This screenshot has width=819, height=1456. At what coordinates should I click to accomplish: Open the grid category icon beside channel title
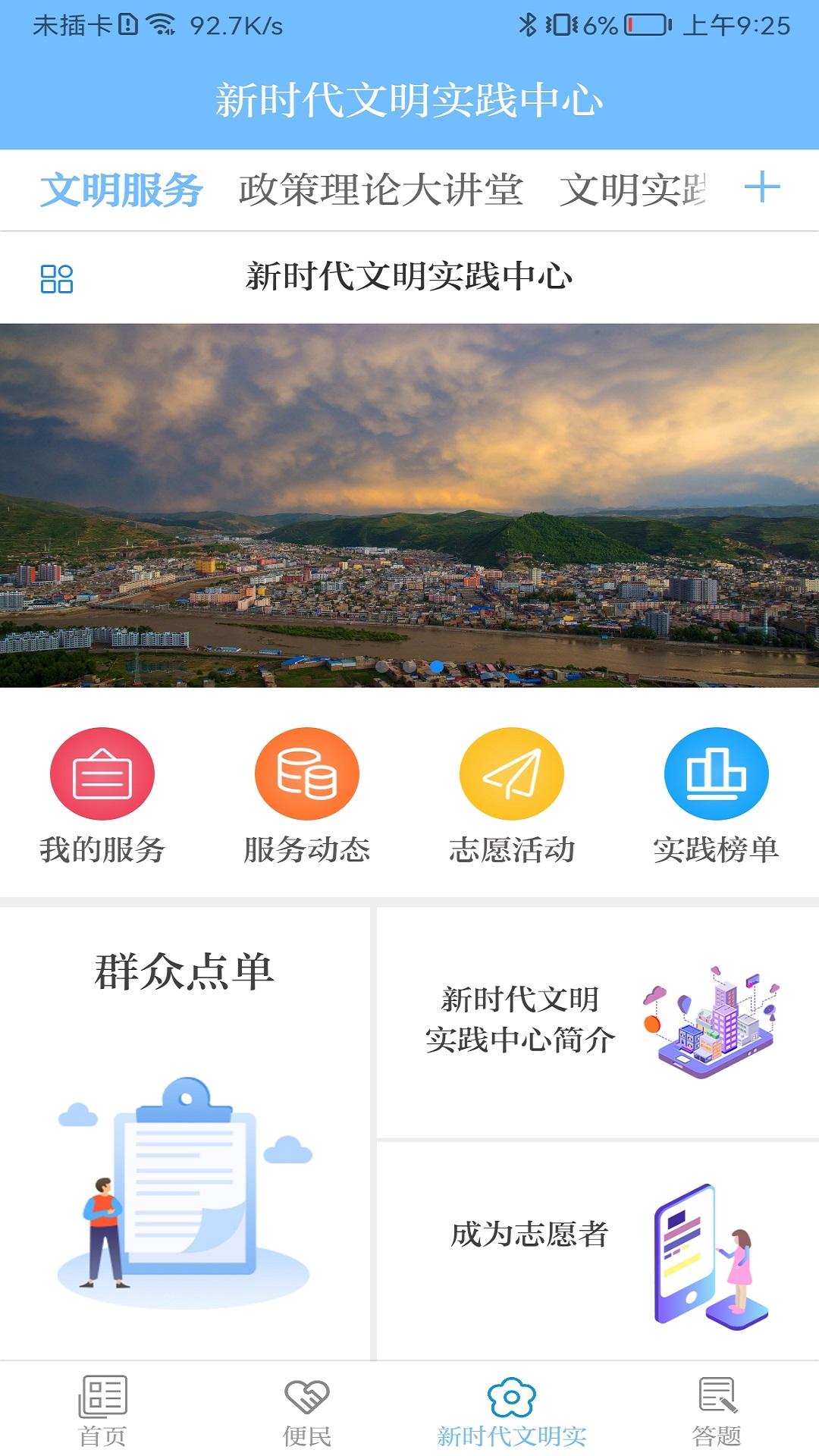pyautogui.click(x=58, y=278)
